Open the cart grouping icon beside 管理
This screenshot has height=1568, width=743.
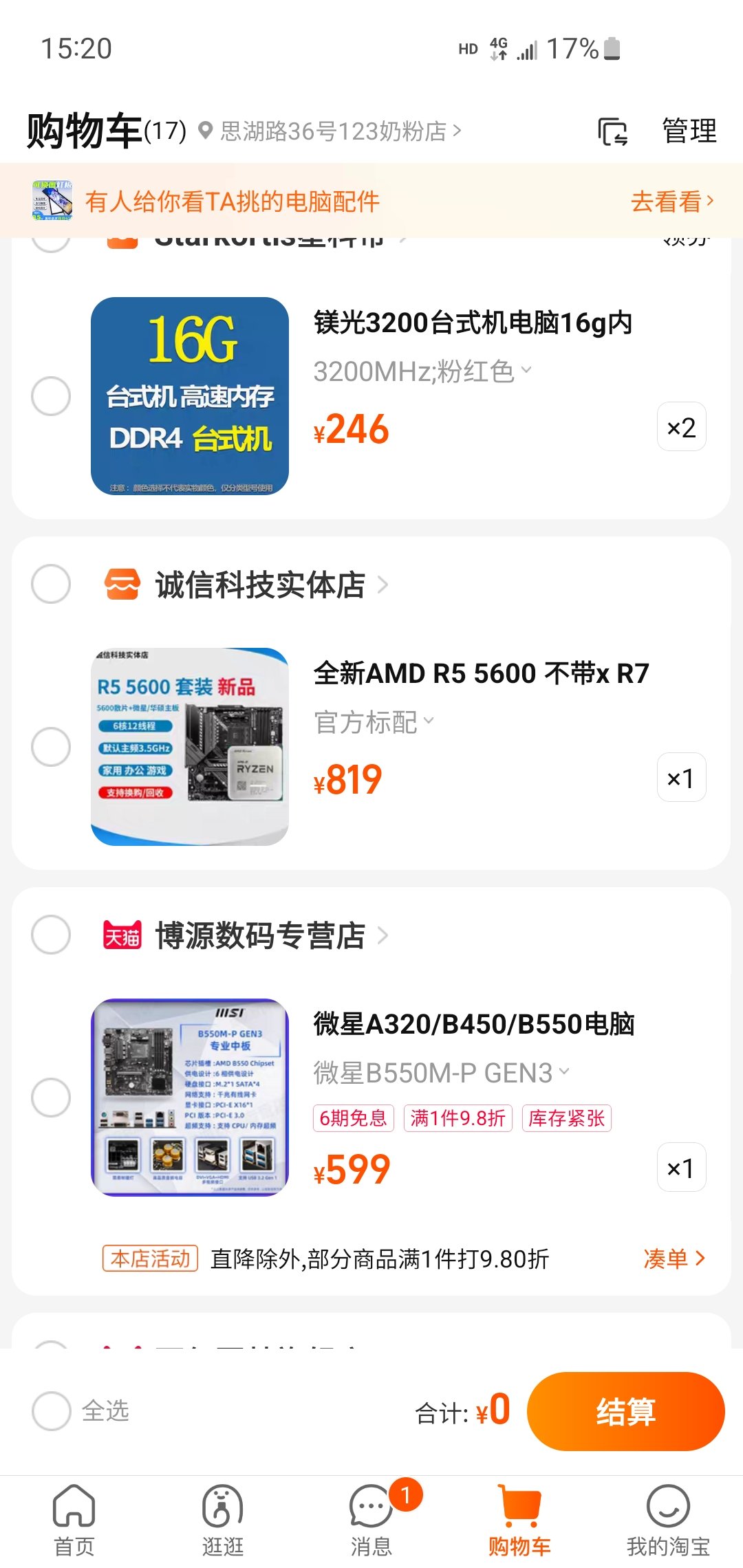612,131
